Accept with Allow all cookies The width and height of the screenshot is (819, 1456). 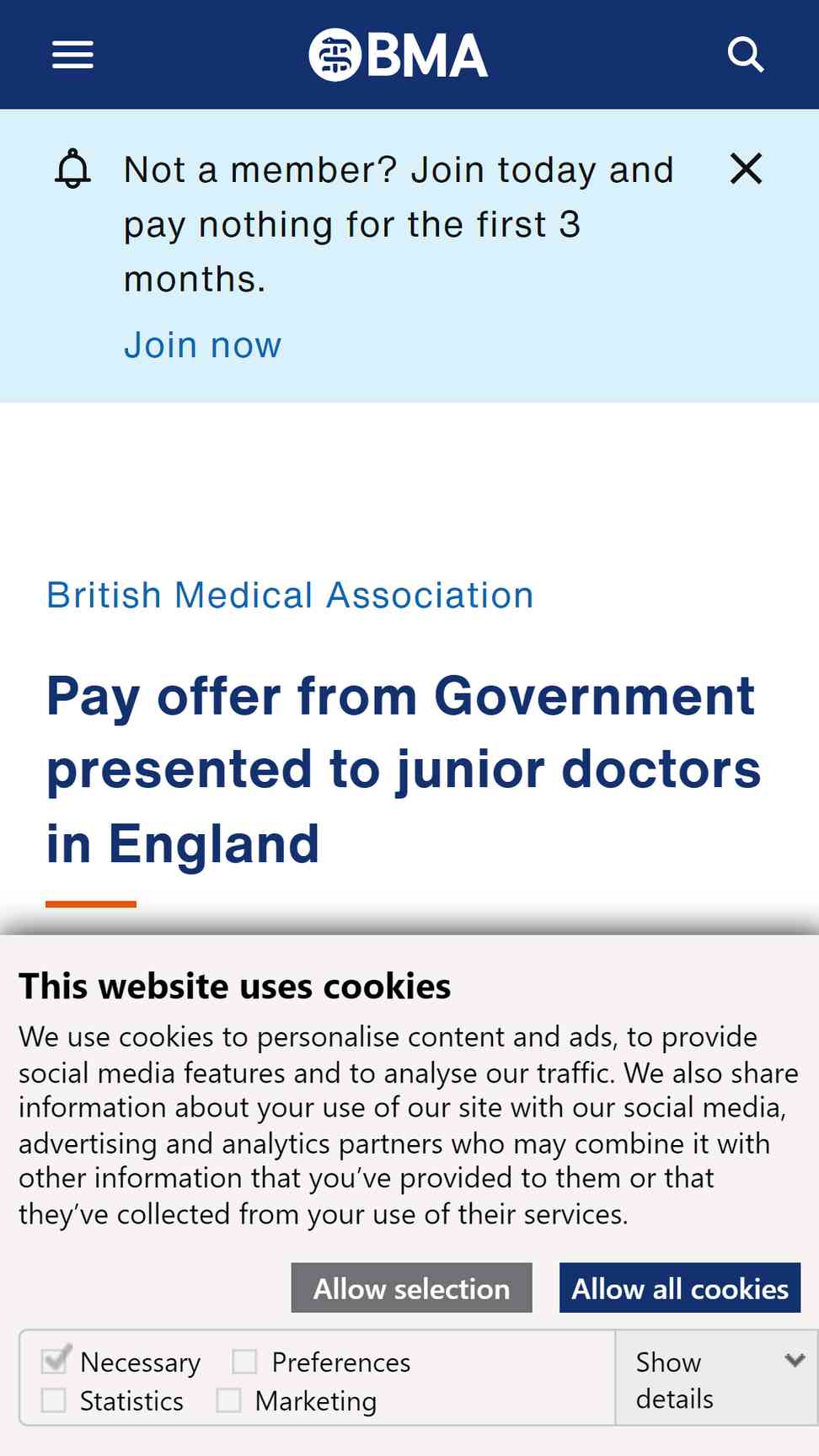pyautogui.click(x=680, y=1287)
